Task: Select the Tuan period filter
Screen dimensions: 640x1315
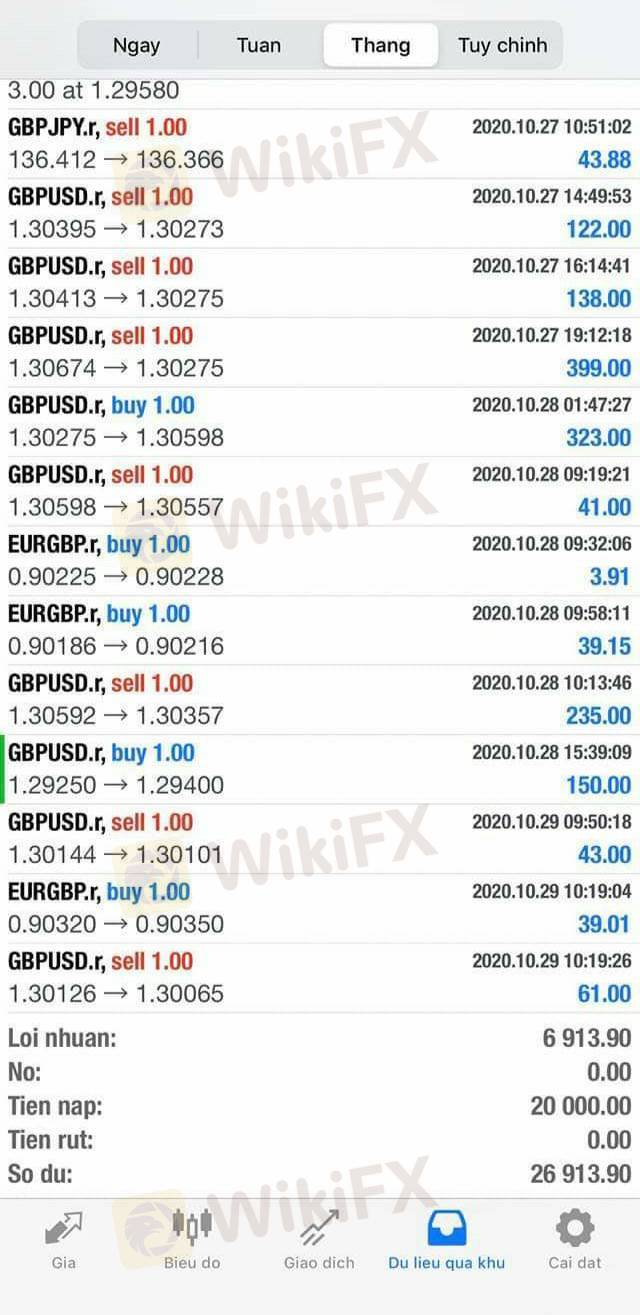Action: (x=259, y=46)
